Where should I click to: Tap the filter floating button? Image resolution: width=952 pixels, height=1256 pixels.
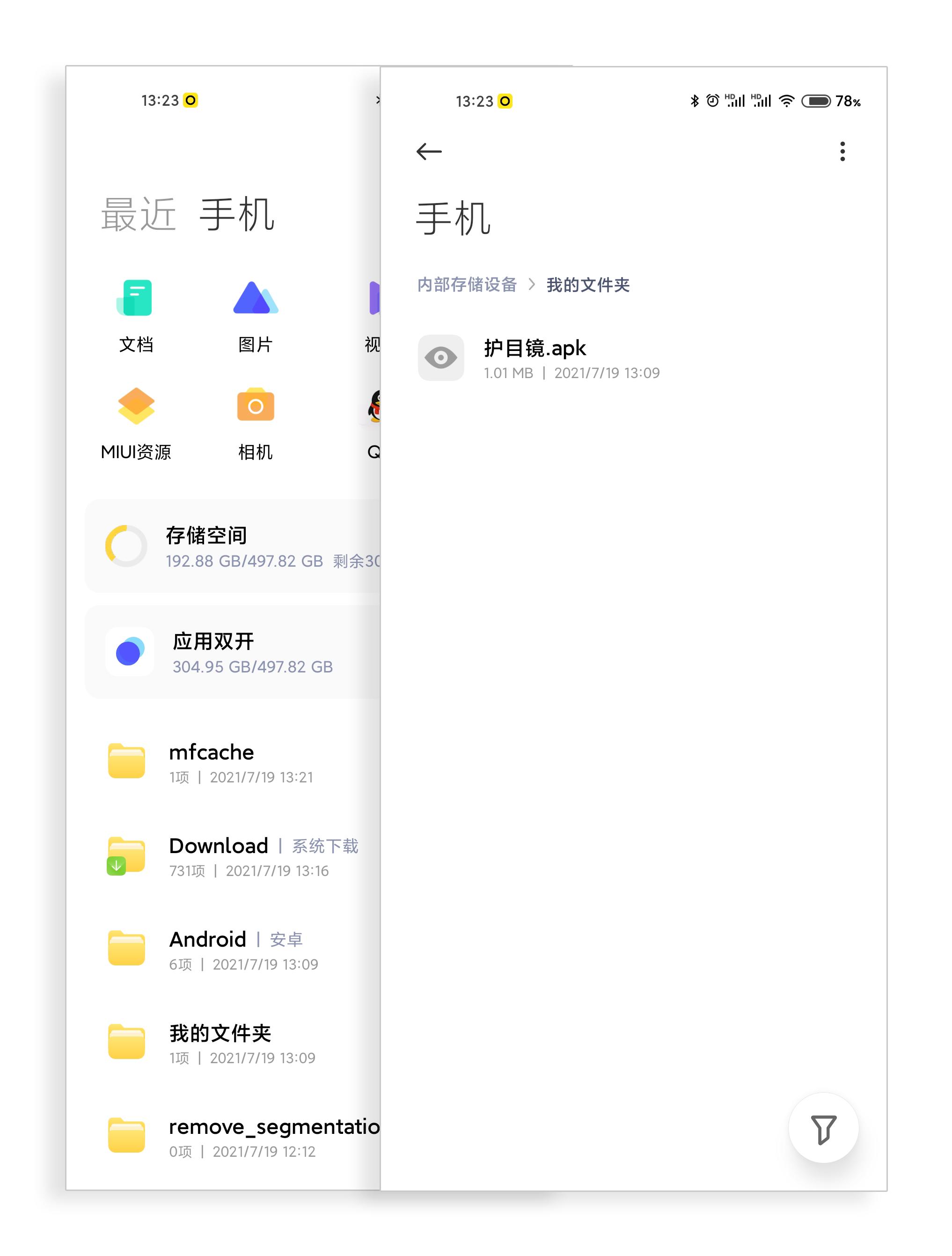(823, 1129)
